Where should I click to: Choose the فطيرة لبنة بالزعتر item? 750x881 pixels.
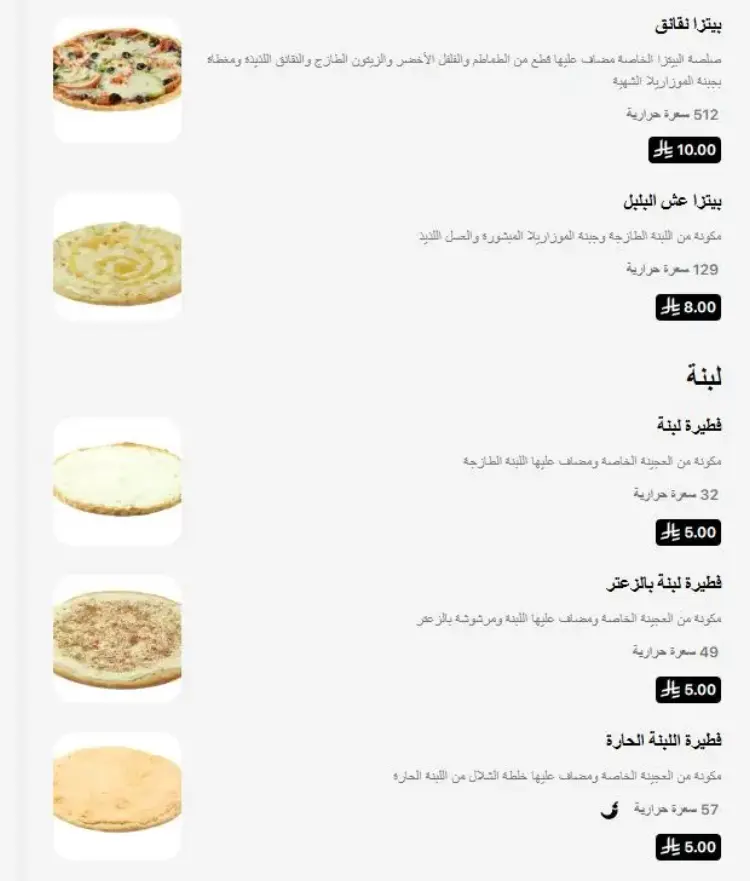point(664,583)
